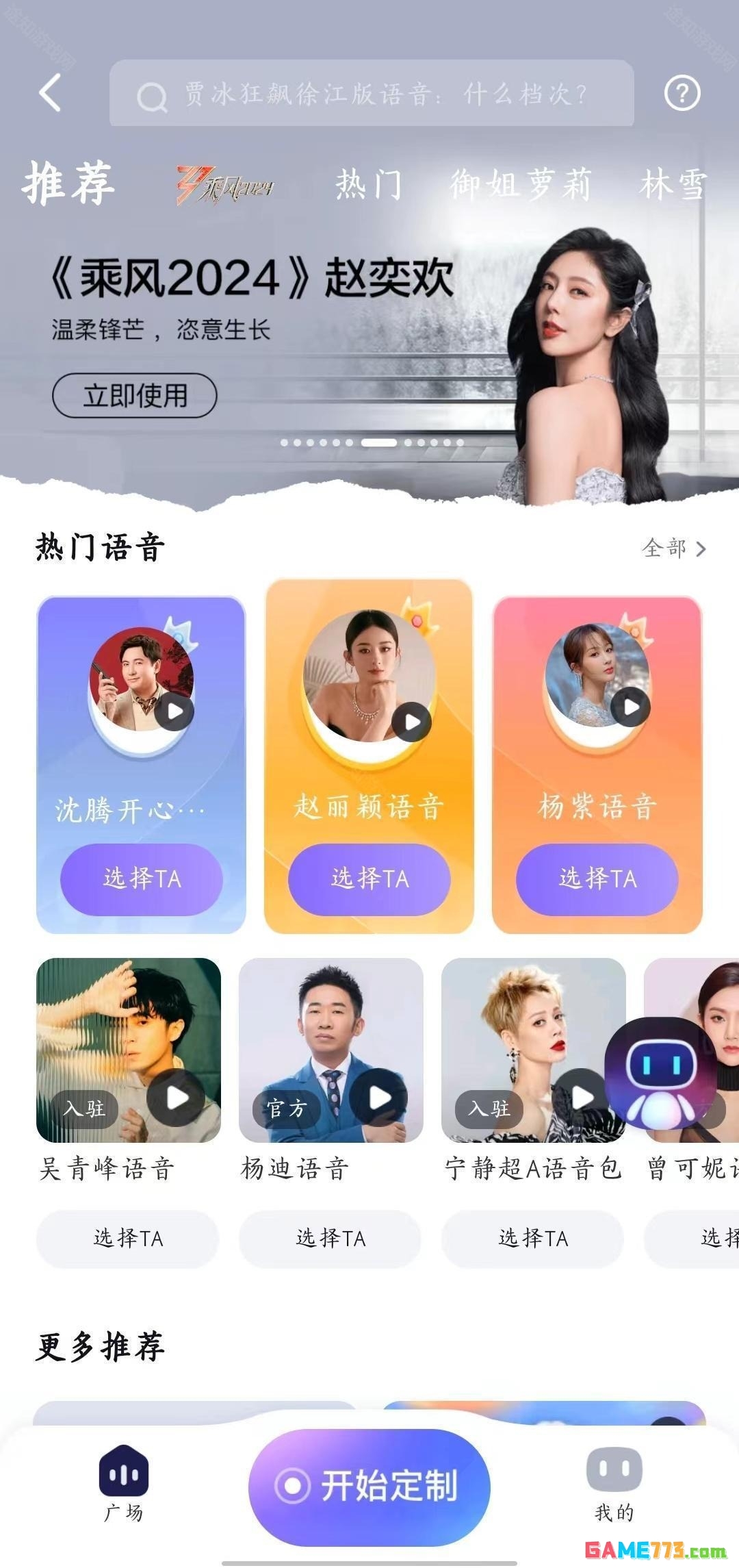
Task: Tap 立即使用 on the 赵奕欢 banner
Action: (x=135, y=395)
